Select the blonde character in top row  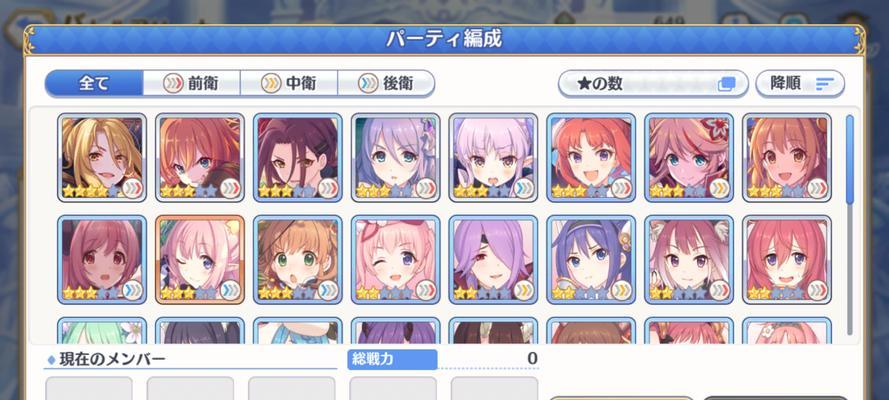102,157
